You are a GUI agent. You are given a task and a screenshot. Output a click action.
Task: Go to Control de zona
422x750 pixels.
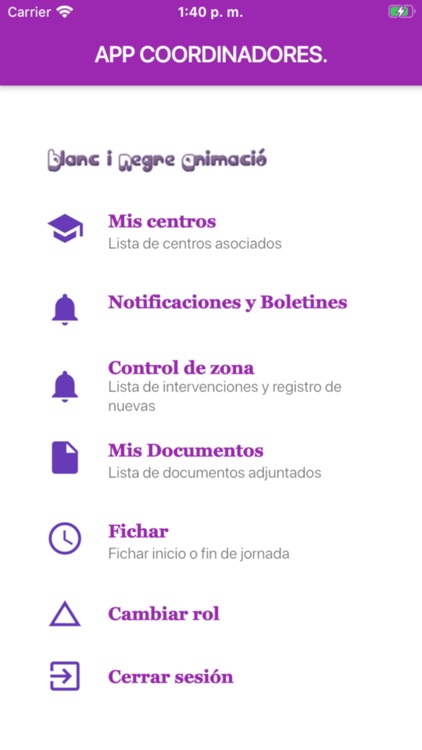click(211, 386)
